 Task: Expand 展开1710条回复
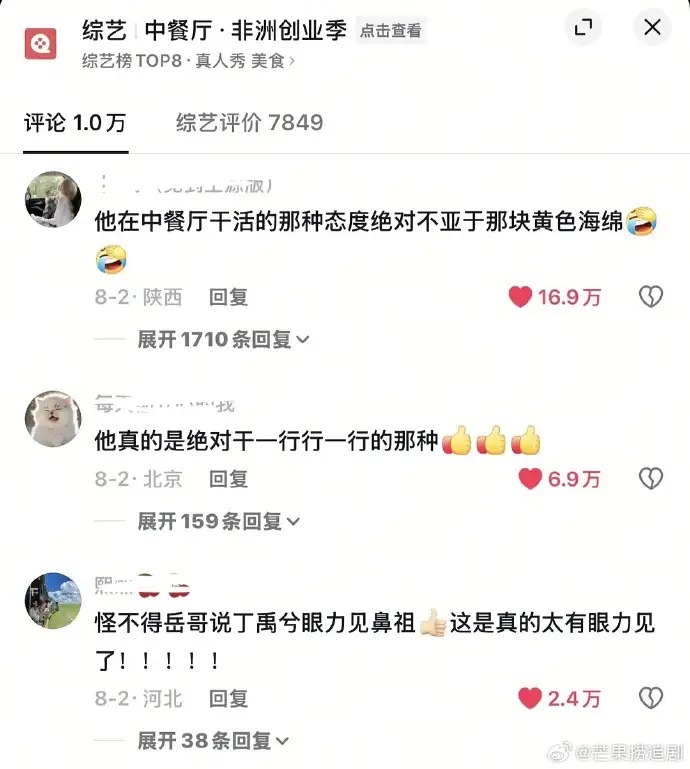224,340
